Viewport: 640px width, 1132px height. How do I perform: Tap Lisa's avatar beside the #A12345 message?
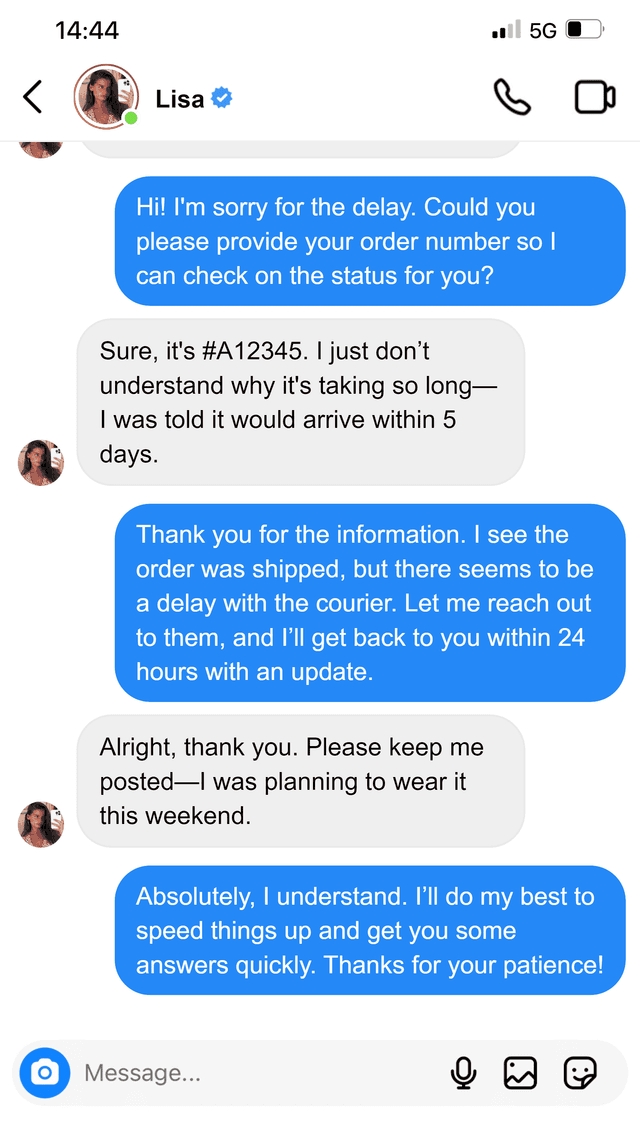[x=41, y=462]
